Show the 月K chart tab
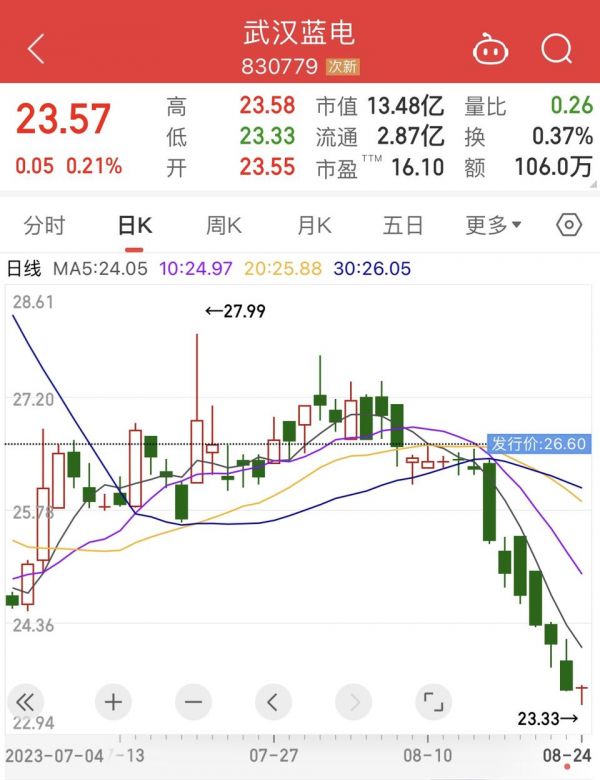Image resolution: width=600 pixels, height=780 pixels. pos(314,226)
